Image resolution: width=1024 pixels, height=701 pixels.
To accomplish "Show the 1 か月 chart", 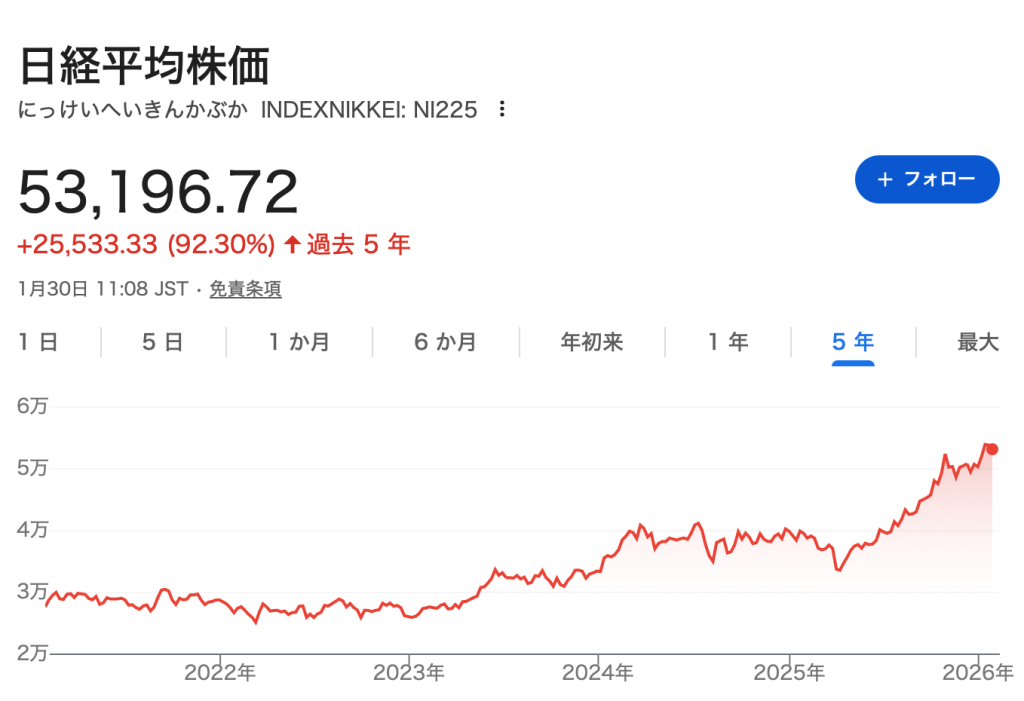I will point(299,342).
